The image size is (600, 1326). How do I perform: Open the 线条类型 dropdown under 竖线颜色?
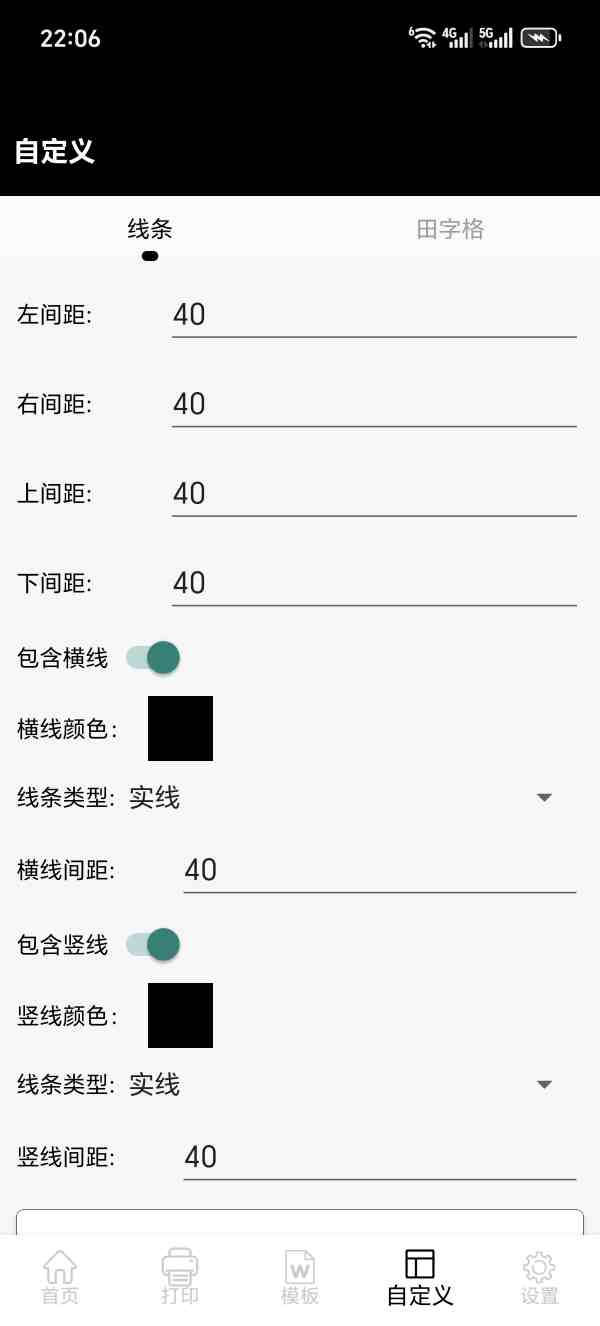[340, 1085]
